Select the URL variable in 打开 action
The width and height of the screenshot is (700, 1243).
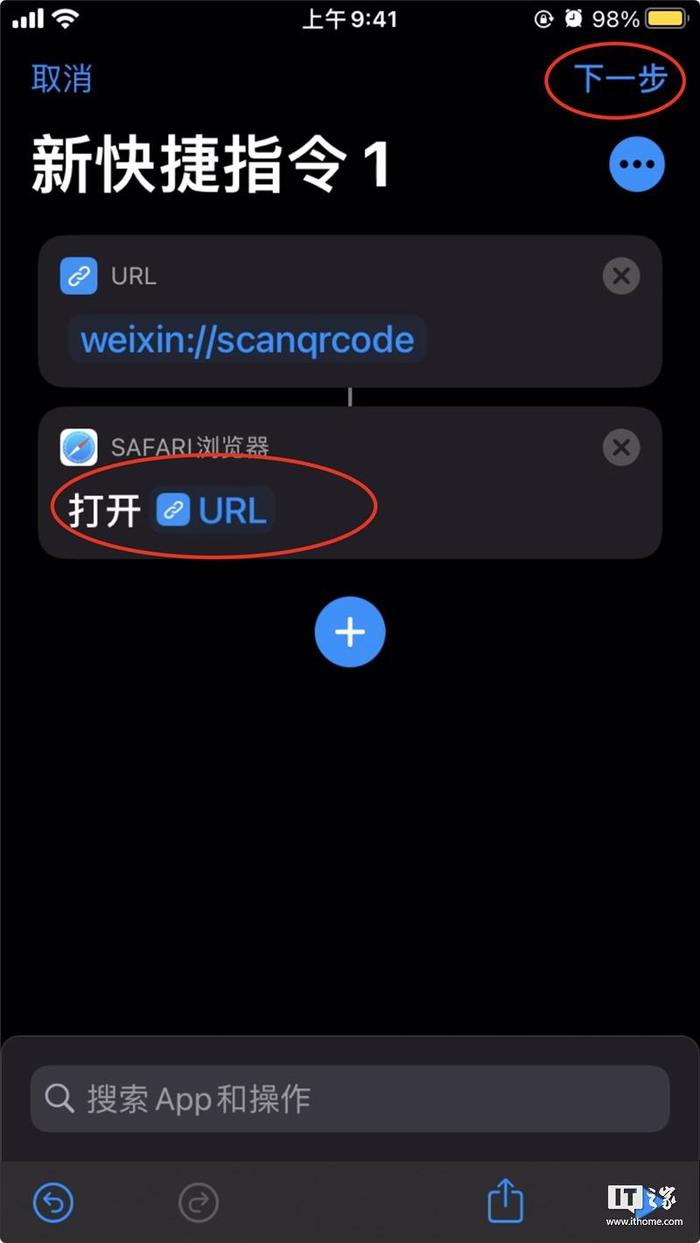[x=212, y=511]
